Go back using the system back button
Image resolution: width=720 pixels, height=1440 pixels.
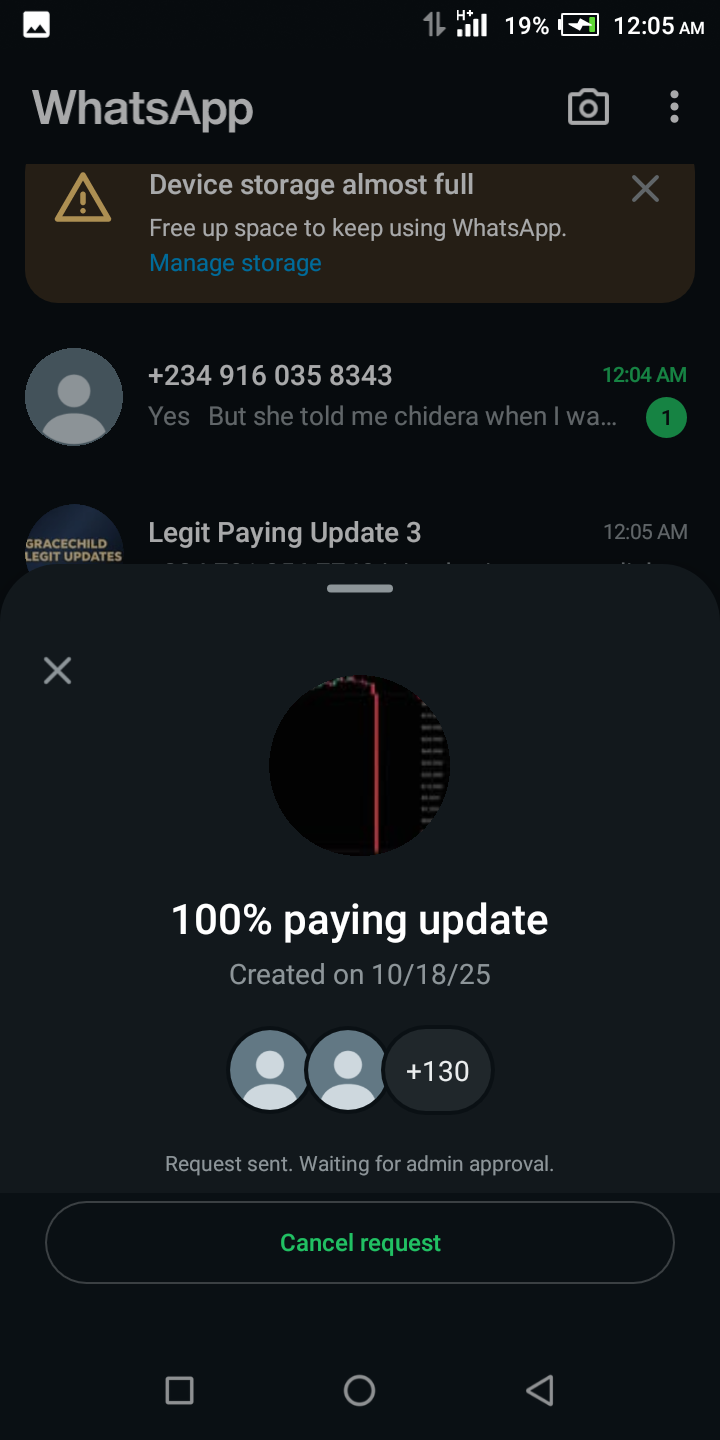coord(539,1389)
